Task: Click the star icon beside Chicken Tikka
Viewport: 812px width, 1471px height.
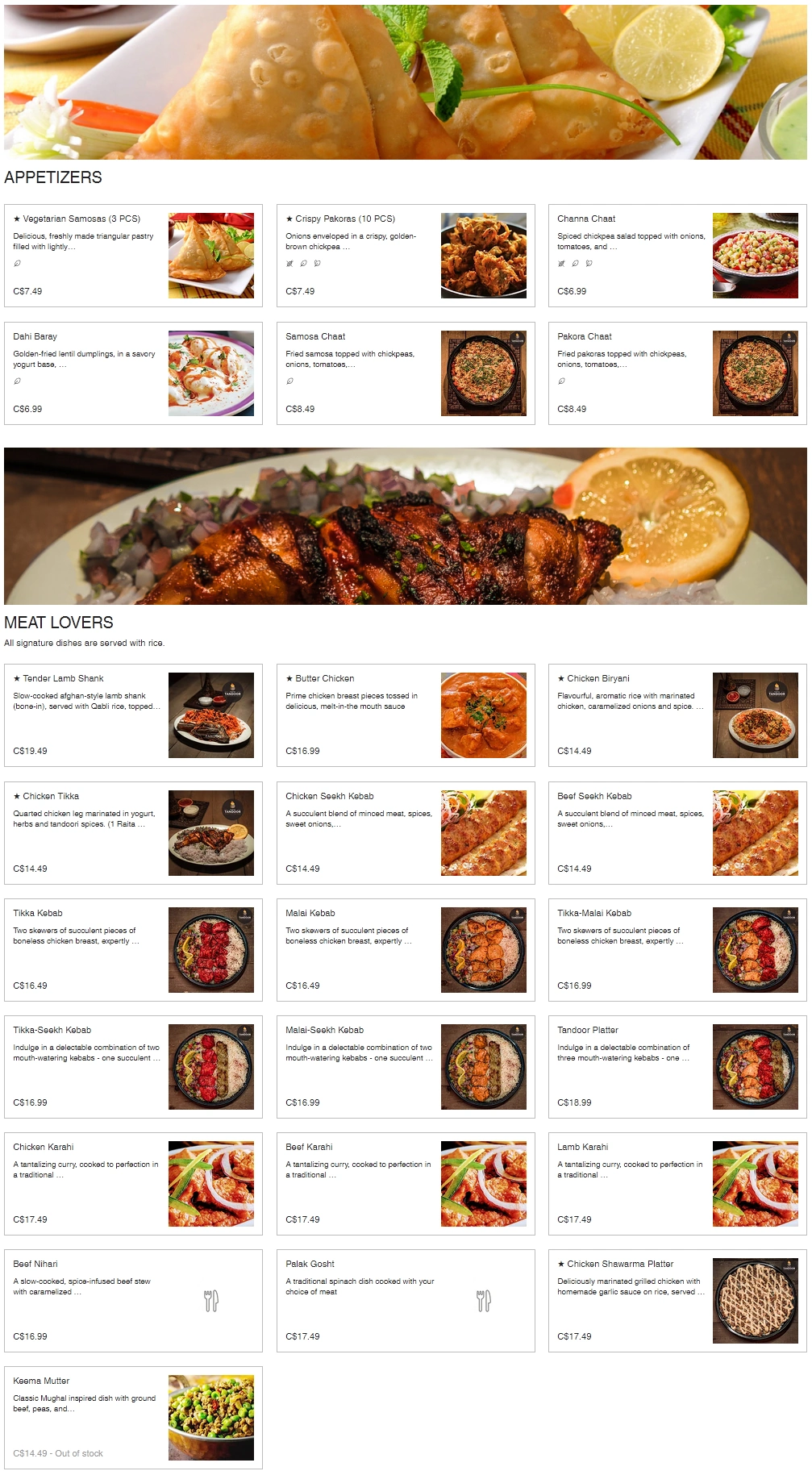Action: [17, 794]
